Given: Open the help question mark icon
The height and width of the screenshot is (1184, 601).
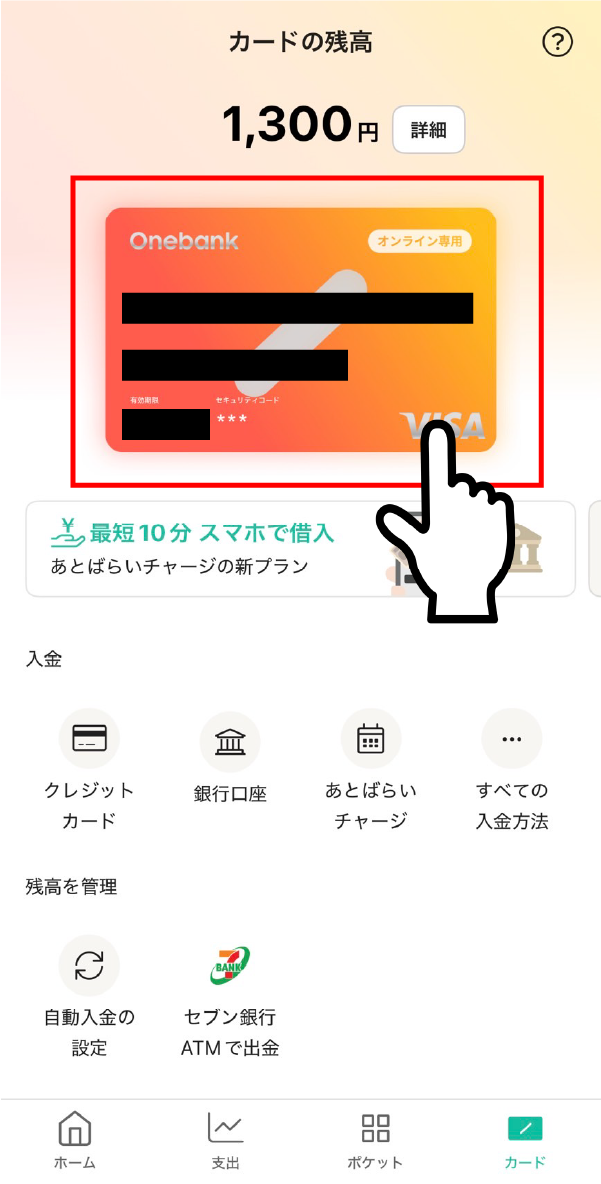Looking at the screenshot, I should coord(557,42).
